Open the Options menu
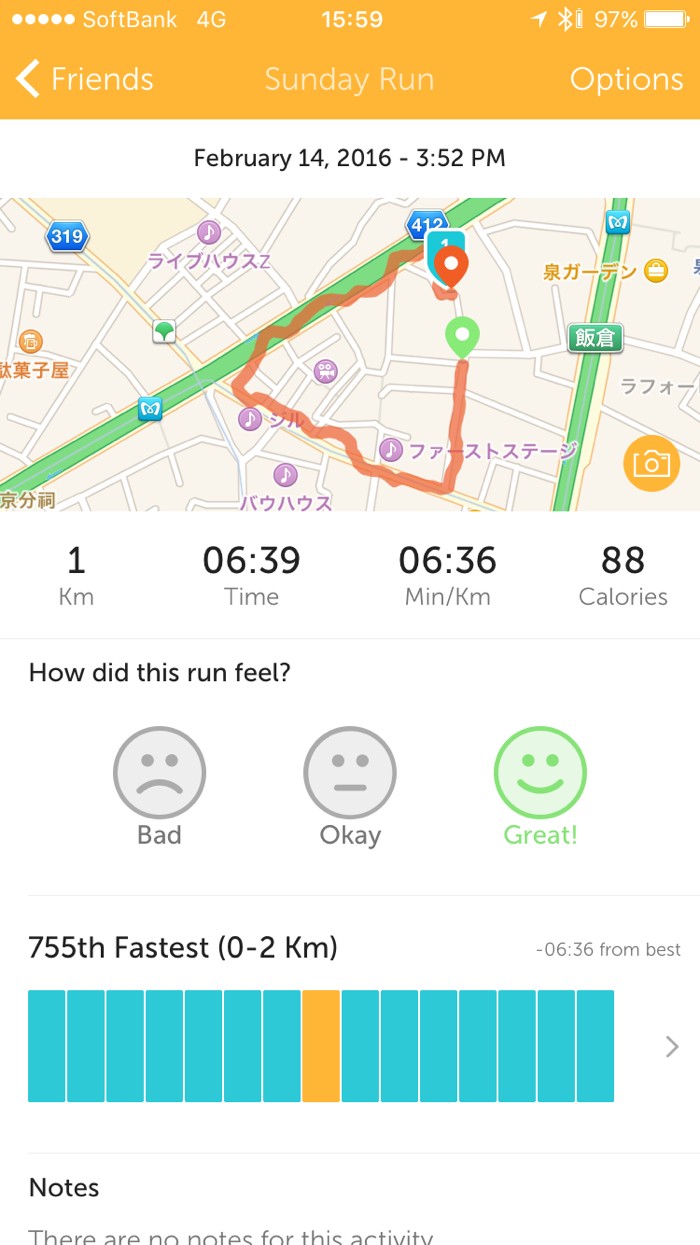The image size is (700, 1245). (626, 80)
